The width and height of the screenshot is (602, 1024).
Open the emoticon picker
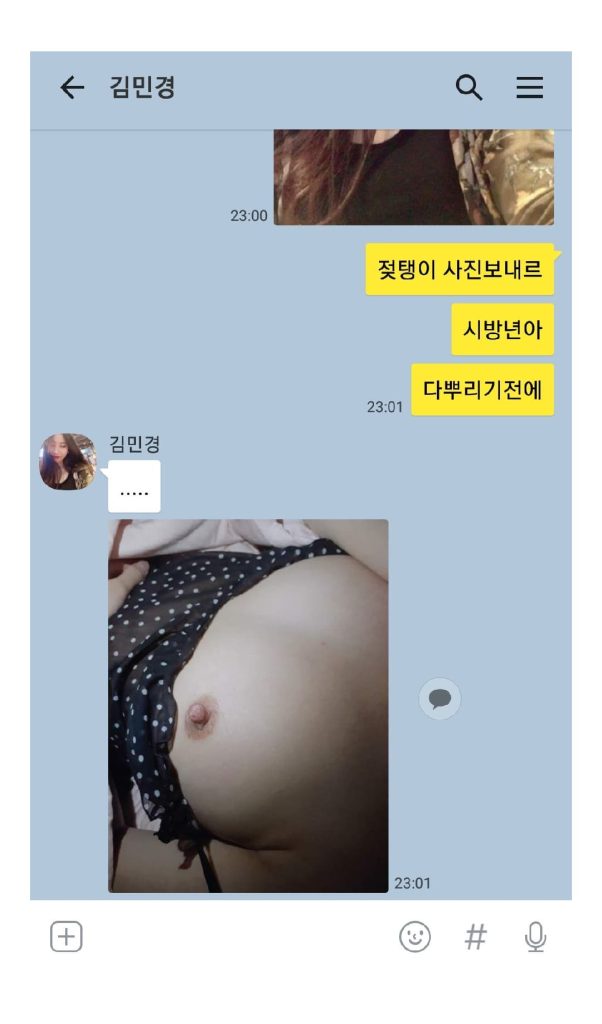coord(415,937)
